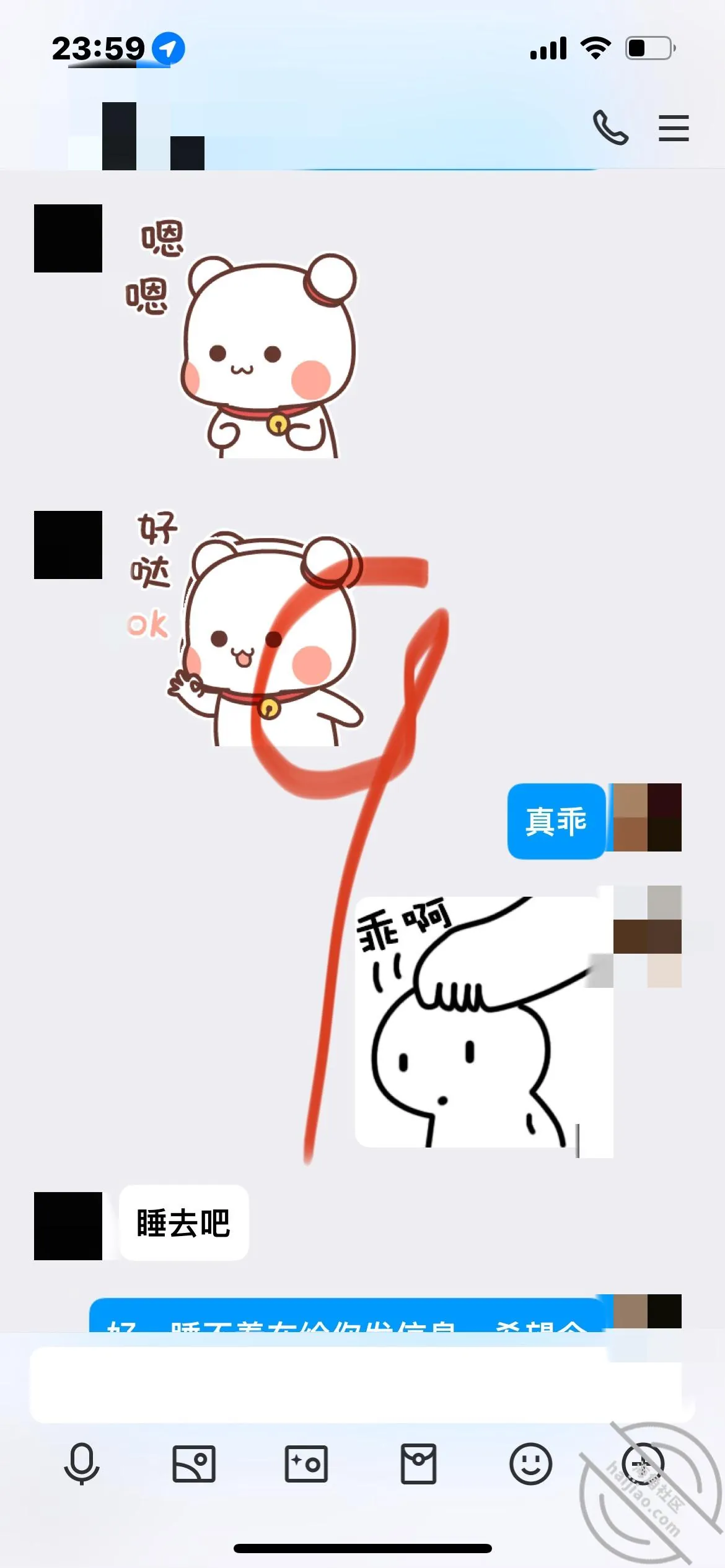This screenshot has height=1568, width=725.
Task: Open sender's avatar next to 睡去吧
Action: tap(68, 1226)
